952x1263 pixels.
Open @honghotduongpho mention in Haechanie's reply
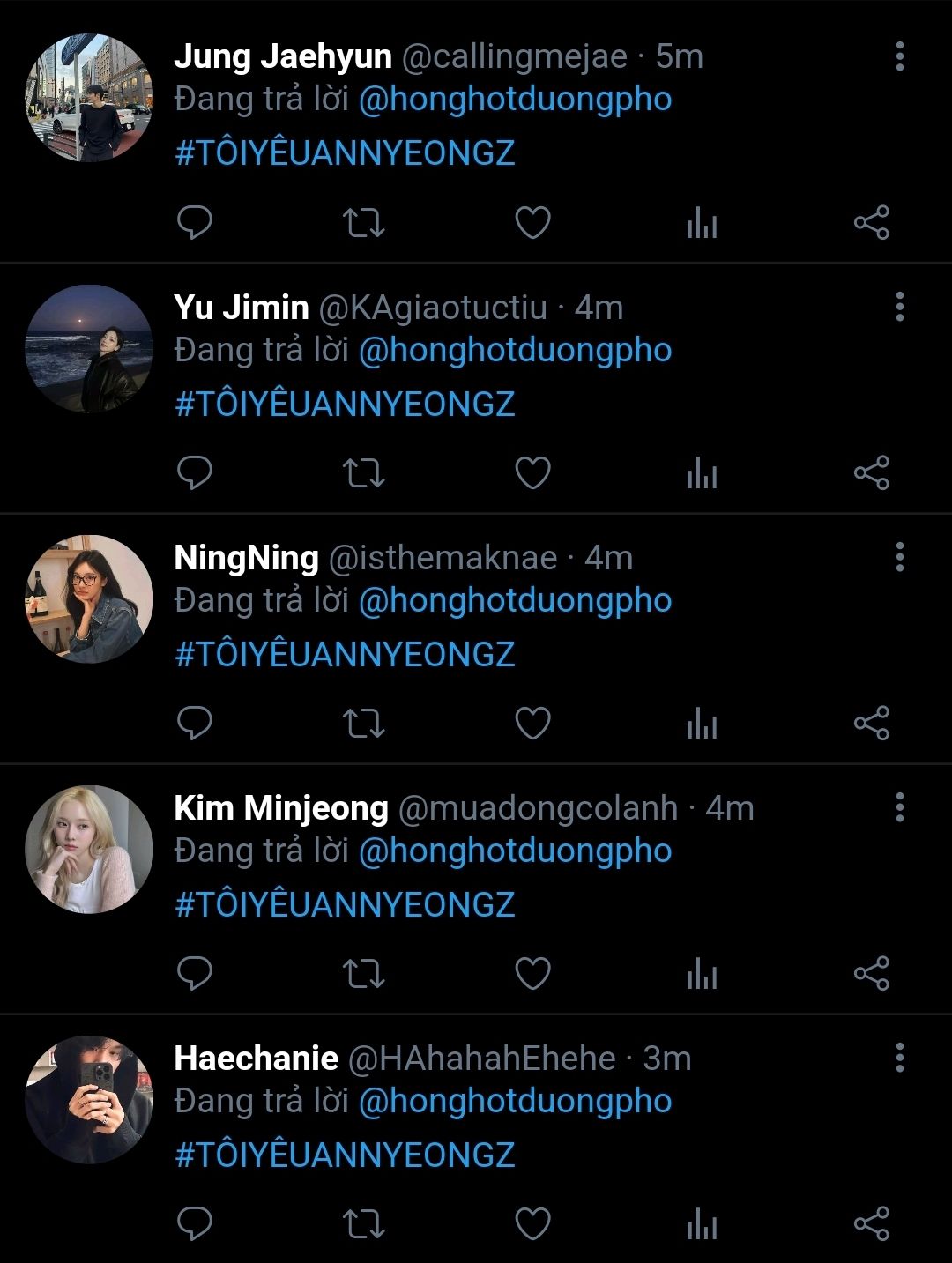(515, 1101)
